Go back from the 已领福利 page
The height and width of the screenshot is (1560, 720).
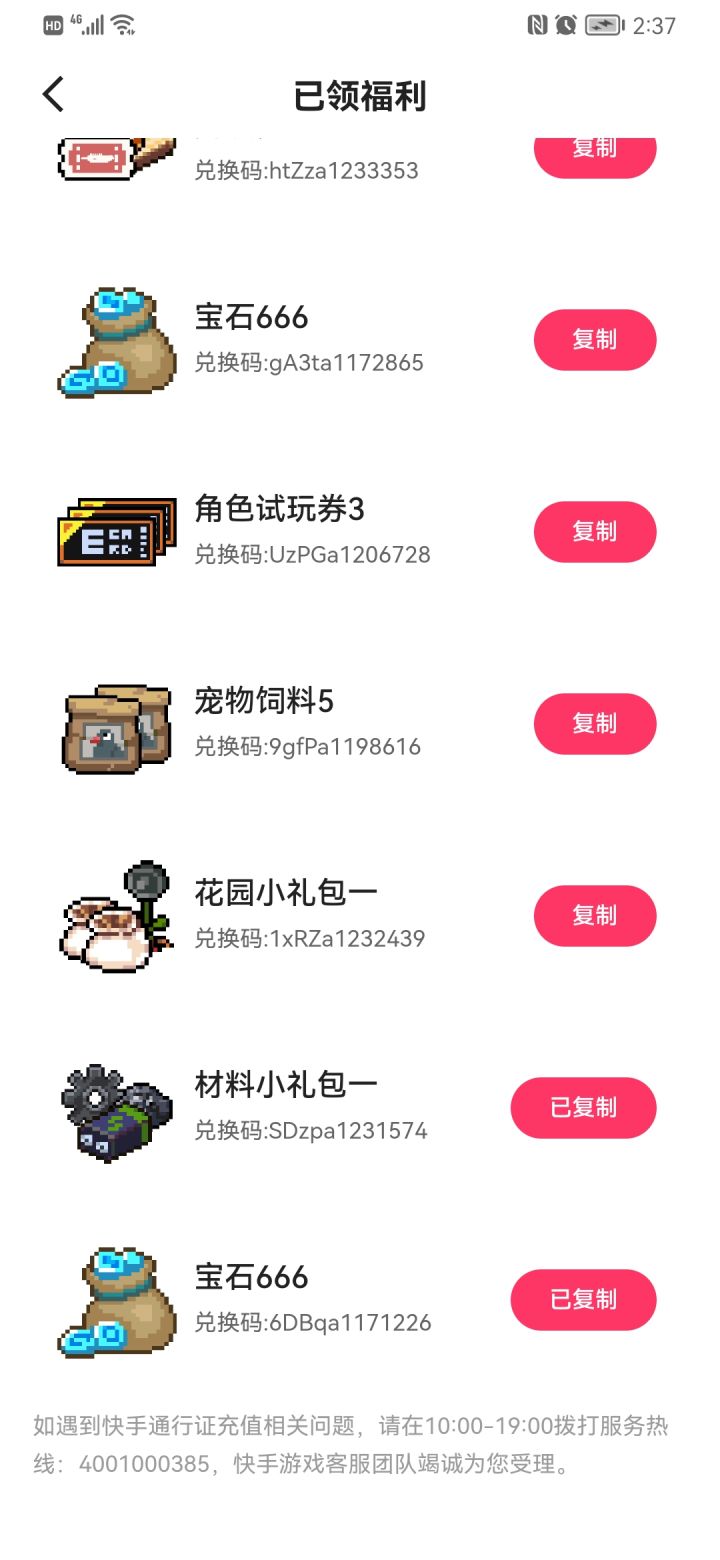click(x=53, y=95)
